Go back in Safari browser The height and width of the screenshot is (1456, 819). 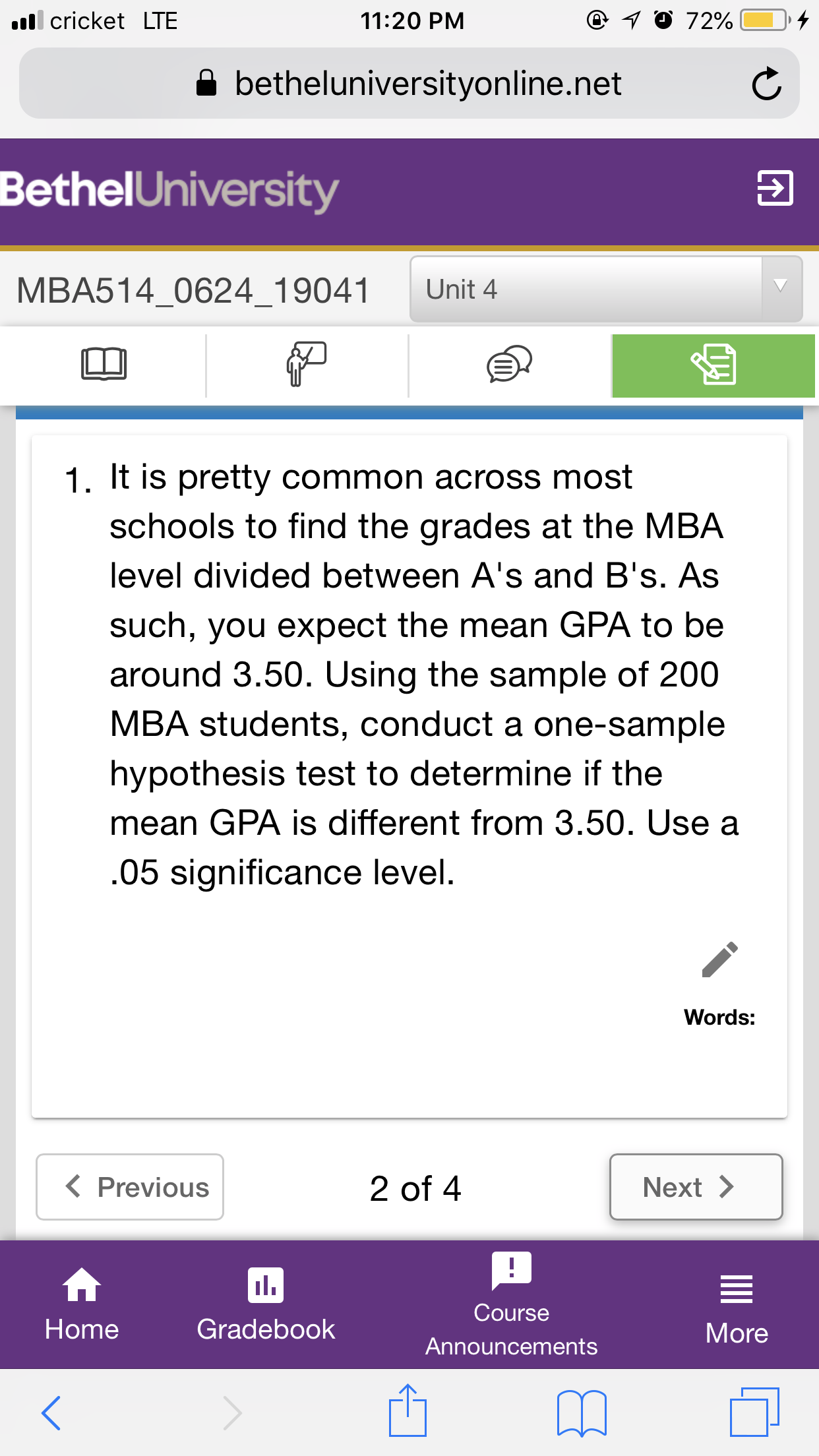(51, 1412)
